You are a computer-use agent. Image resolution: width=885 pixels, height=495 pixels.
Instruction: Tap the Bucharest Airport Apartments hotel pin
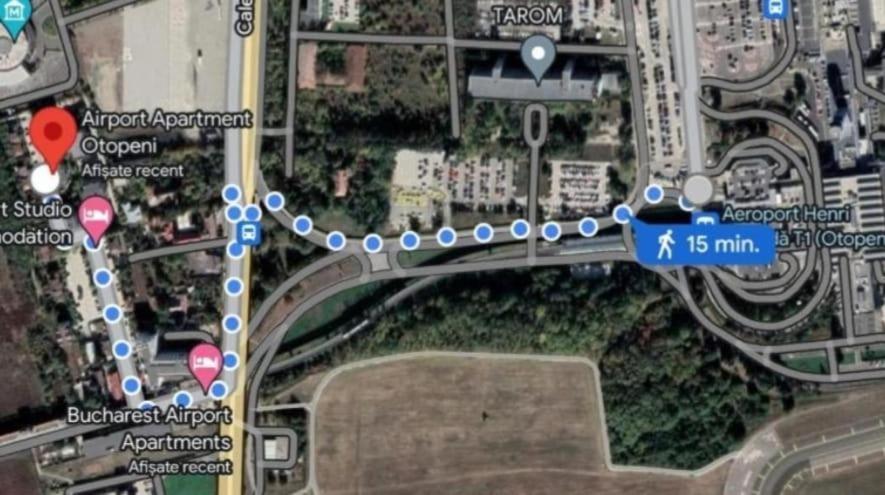[206, 365]
